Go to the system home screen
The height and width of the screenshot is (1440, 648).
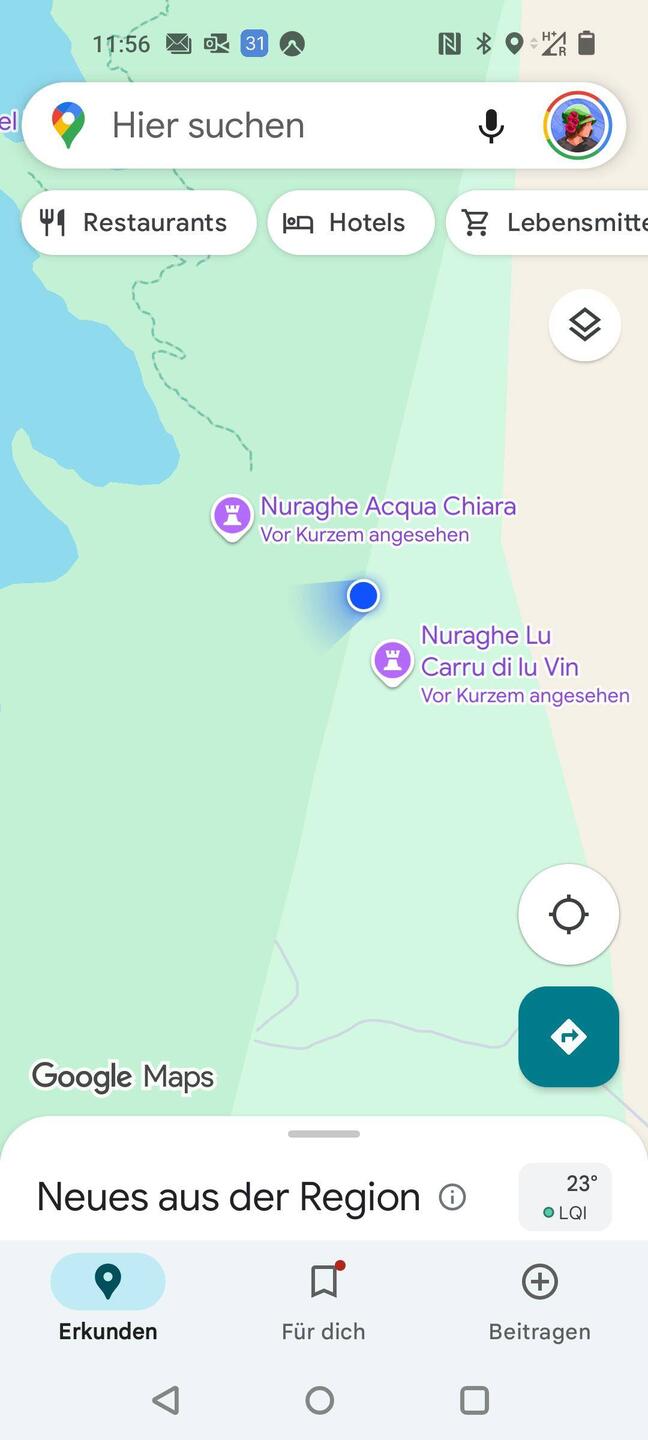[320, 1400]
